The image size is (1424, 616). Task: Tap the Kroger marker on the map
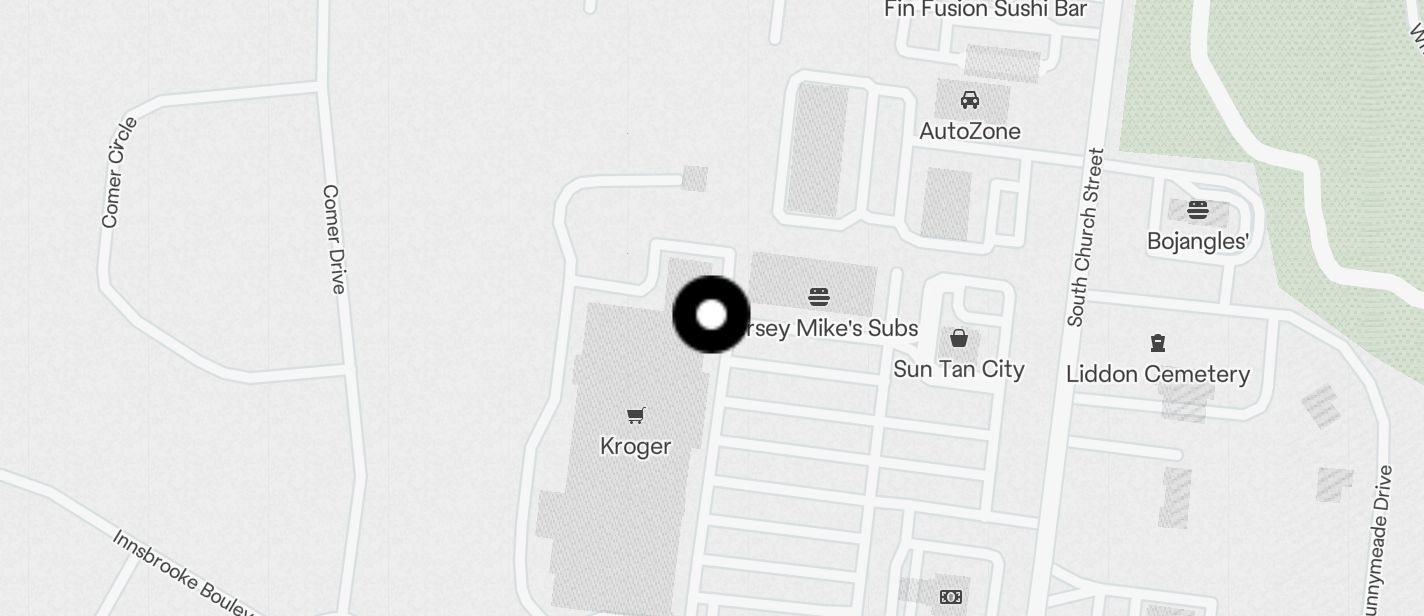(635, 415)
